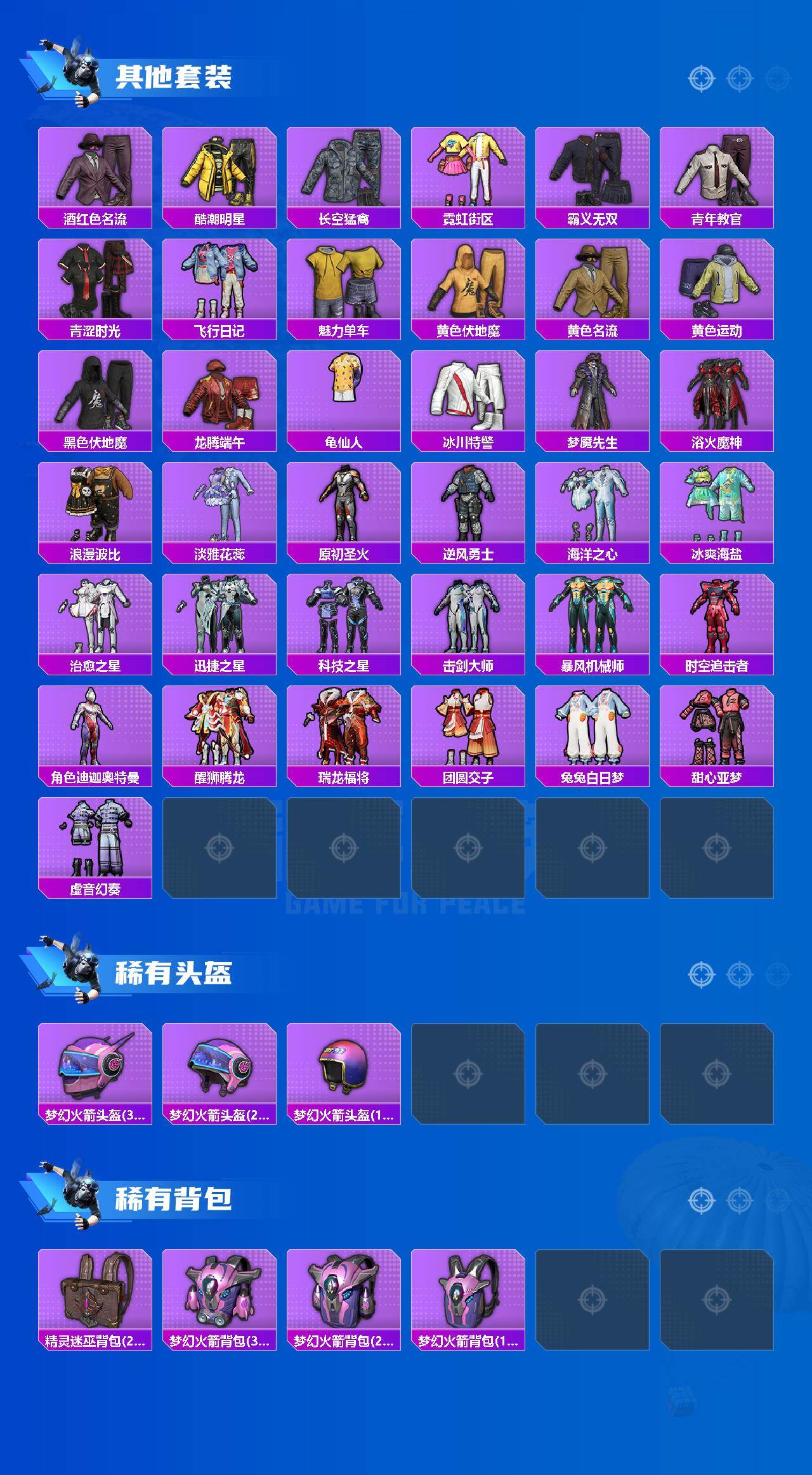This screenshot has height=1475, width=812.
Task: Click the middle crosshair icon in 其他套装 section
Action: pyautogui.click(x=737, y=78)
